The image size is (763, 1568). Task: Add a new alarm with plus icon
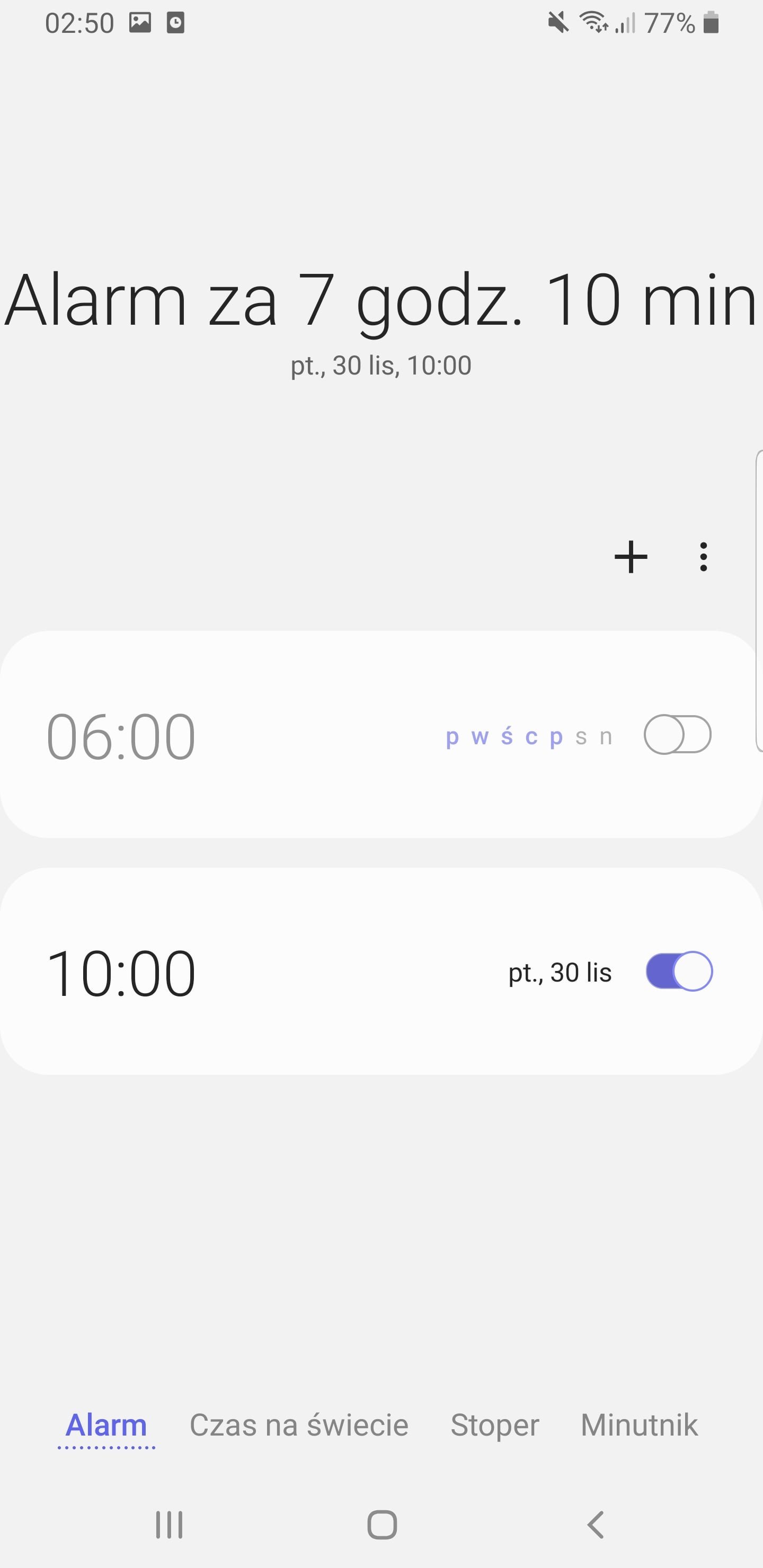(631, 557)
